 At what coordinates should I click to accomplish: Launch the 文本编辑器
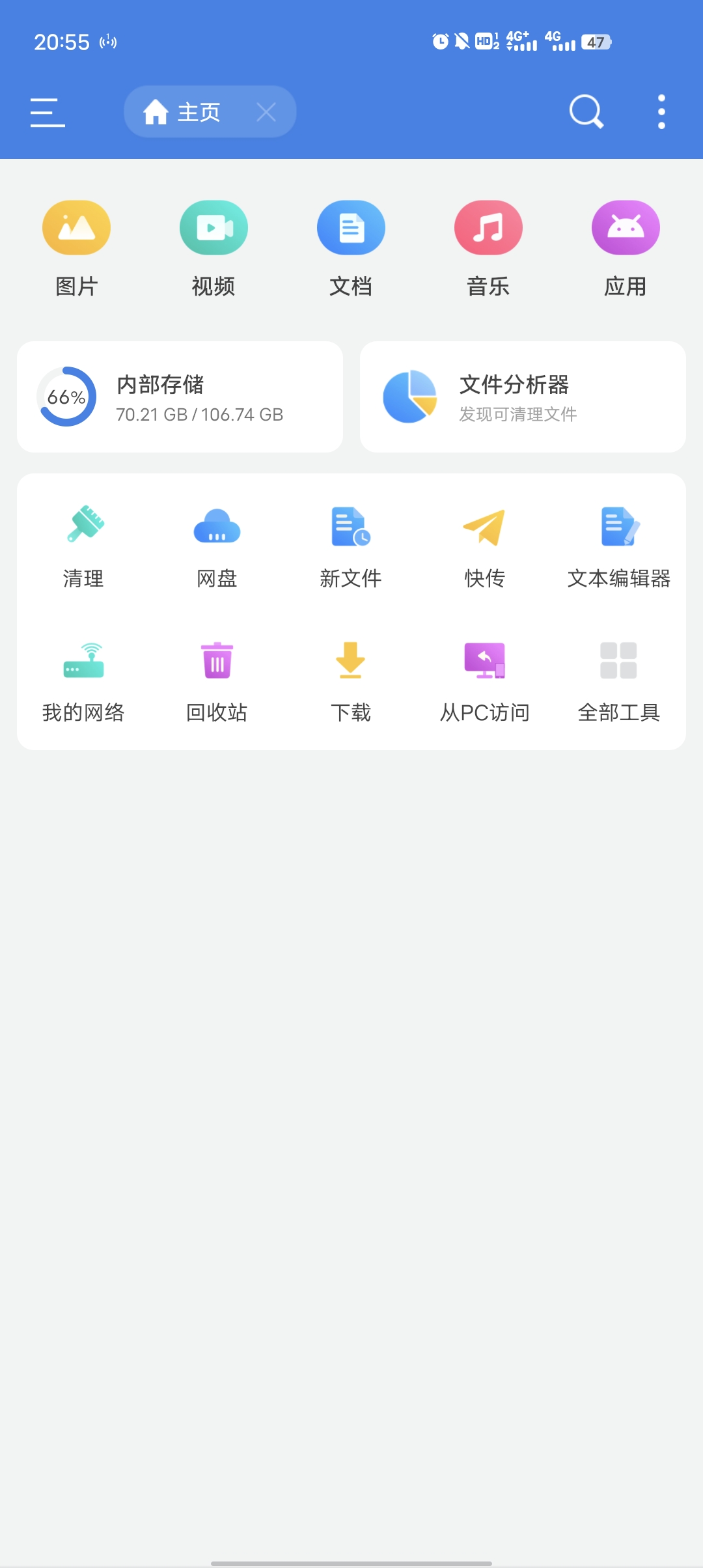(x=618, y=546)
